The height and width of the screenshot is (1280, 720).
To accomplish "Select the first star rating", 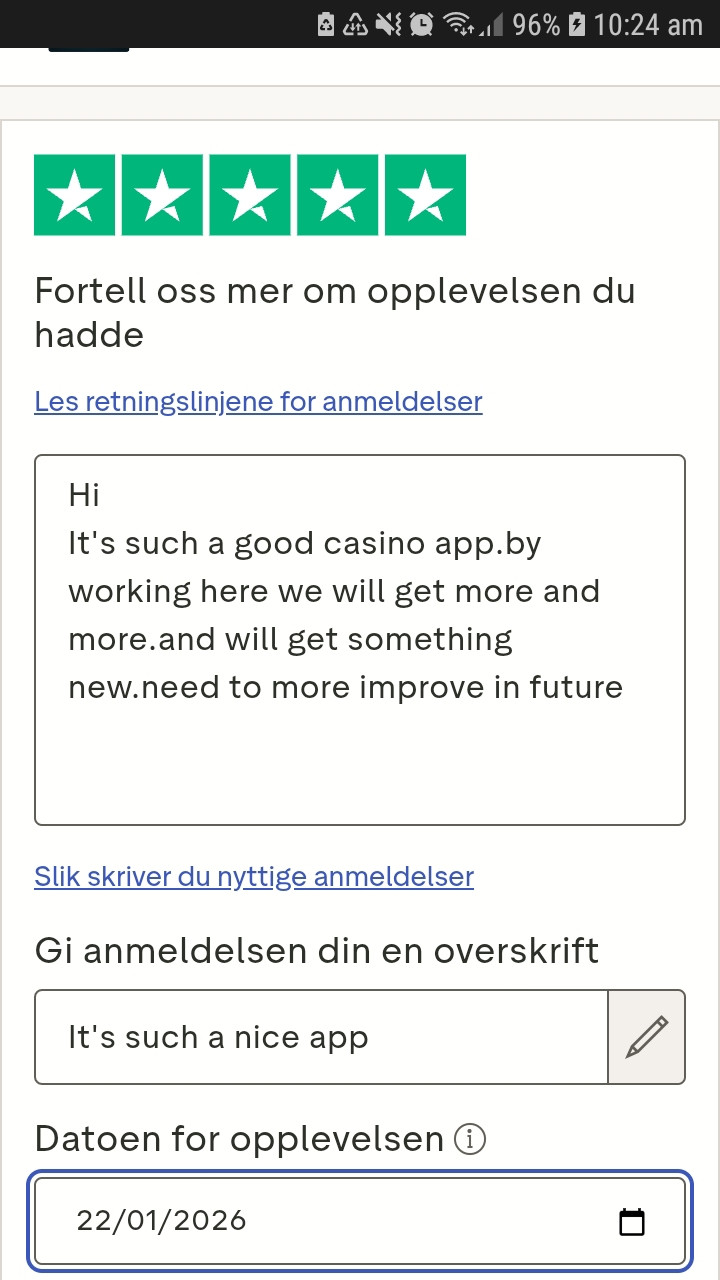I will [75, 195].
